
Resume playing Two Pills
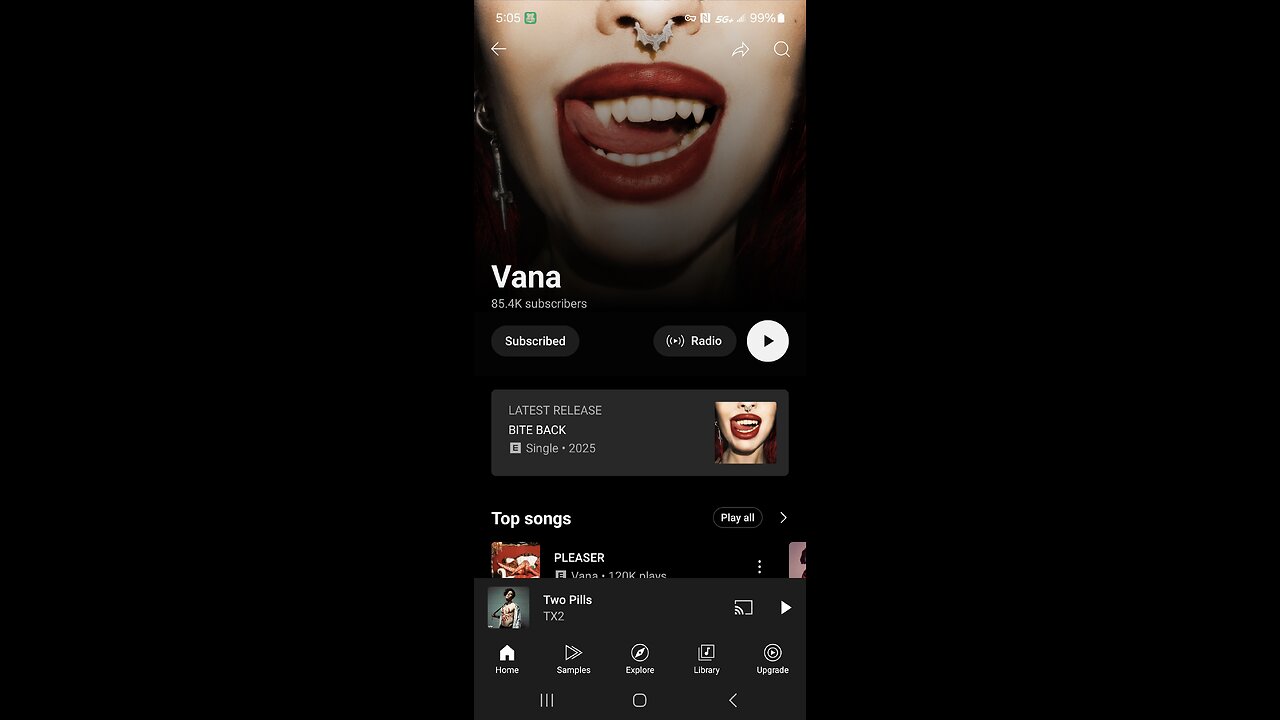tap(785, 607)
